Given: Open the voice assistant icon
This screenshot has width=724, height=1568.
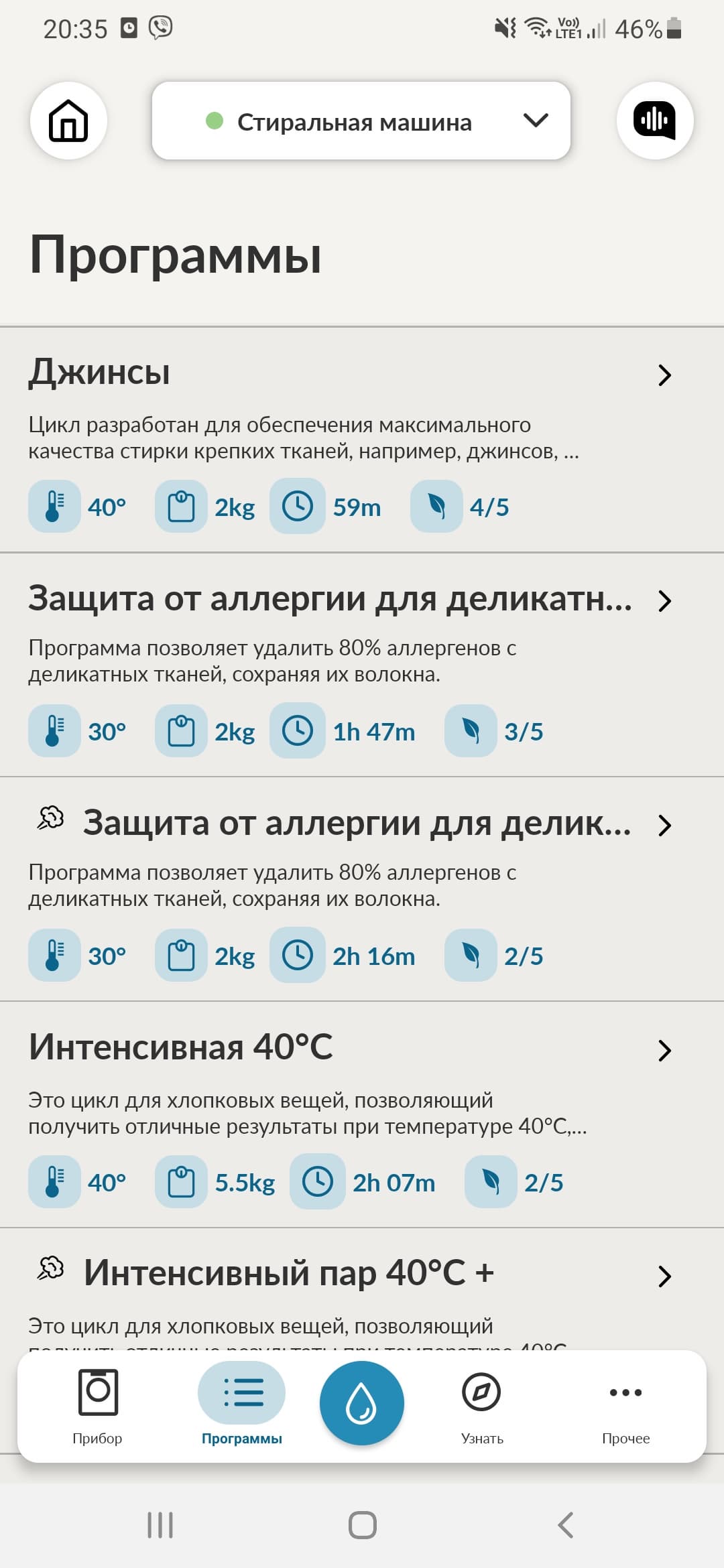Looking at the screenshot, I should (654, 121).
